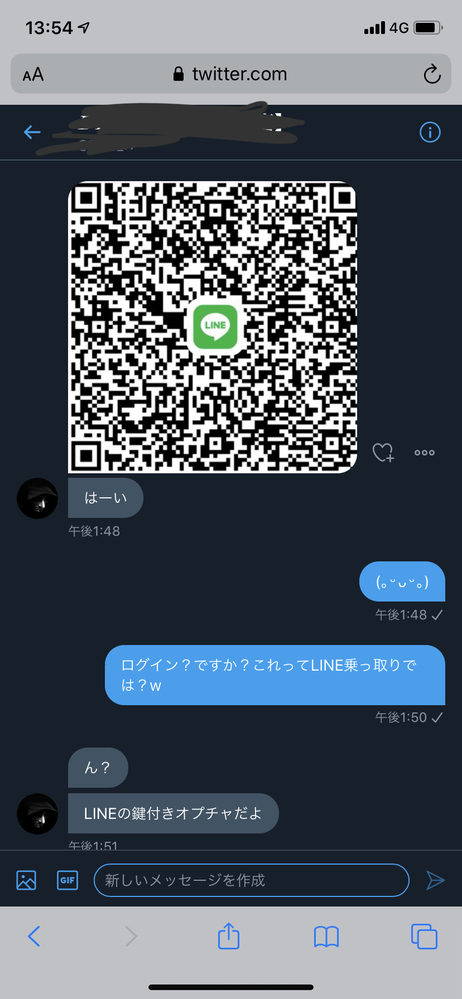462x999 pixels.
Task: Open Safari text size options
Action: [33, 75]
